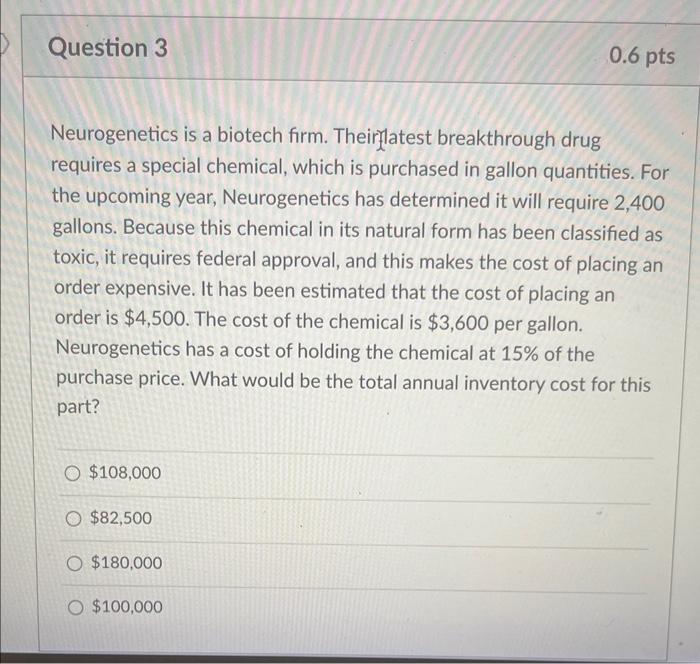This screenshot has height=664, width=700.
Task: Select the $108,000 answer option
Action: pos(73,472)
